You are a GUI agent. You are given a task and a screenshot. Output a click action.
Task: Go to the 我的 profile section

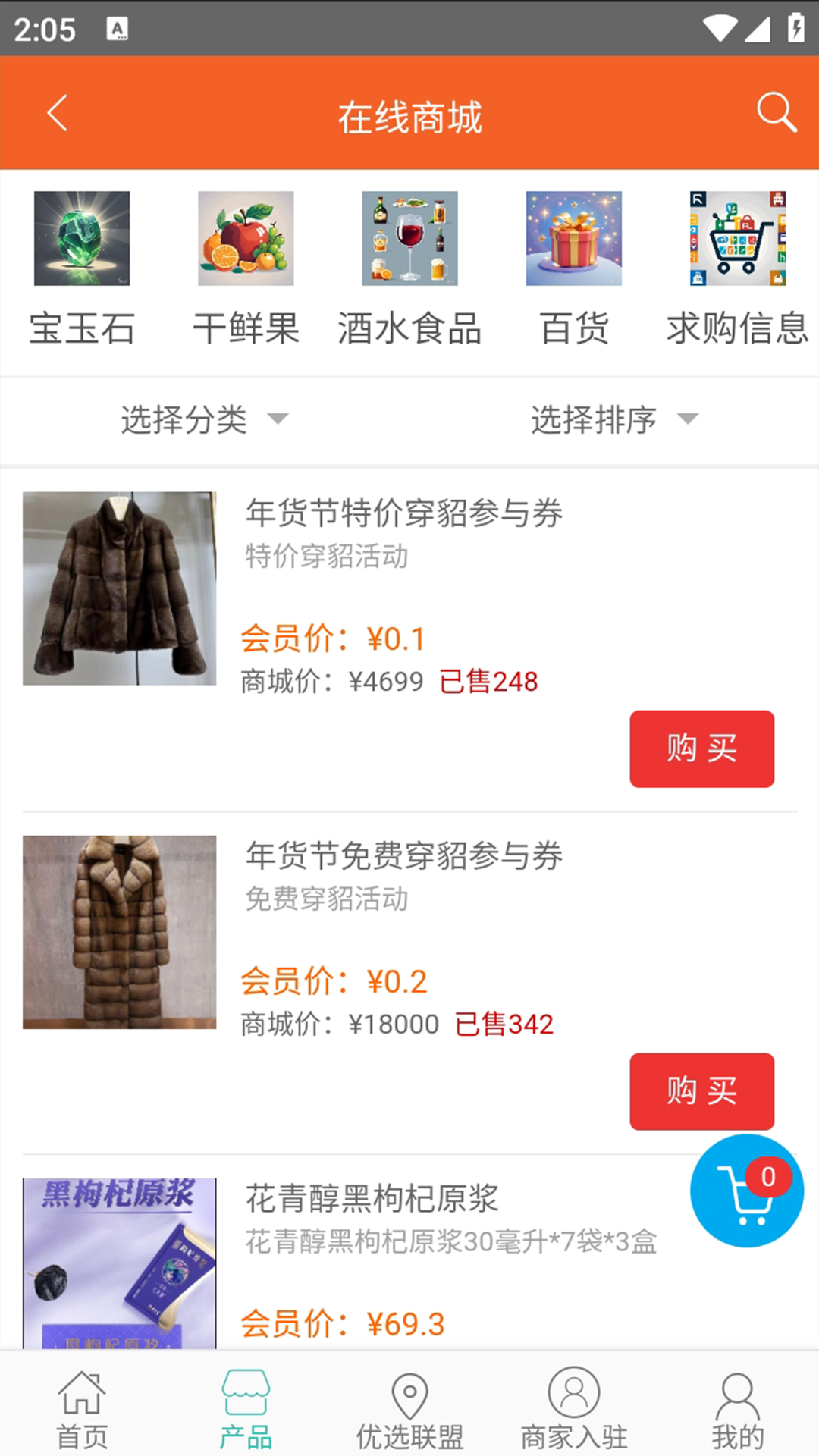(x=736, y=1407)
